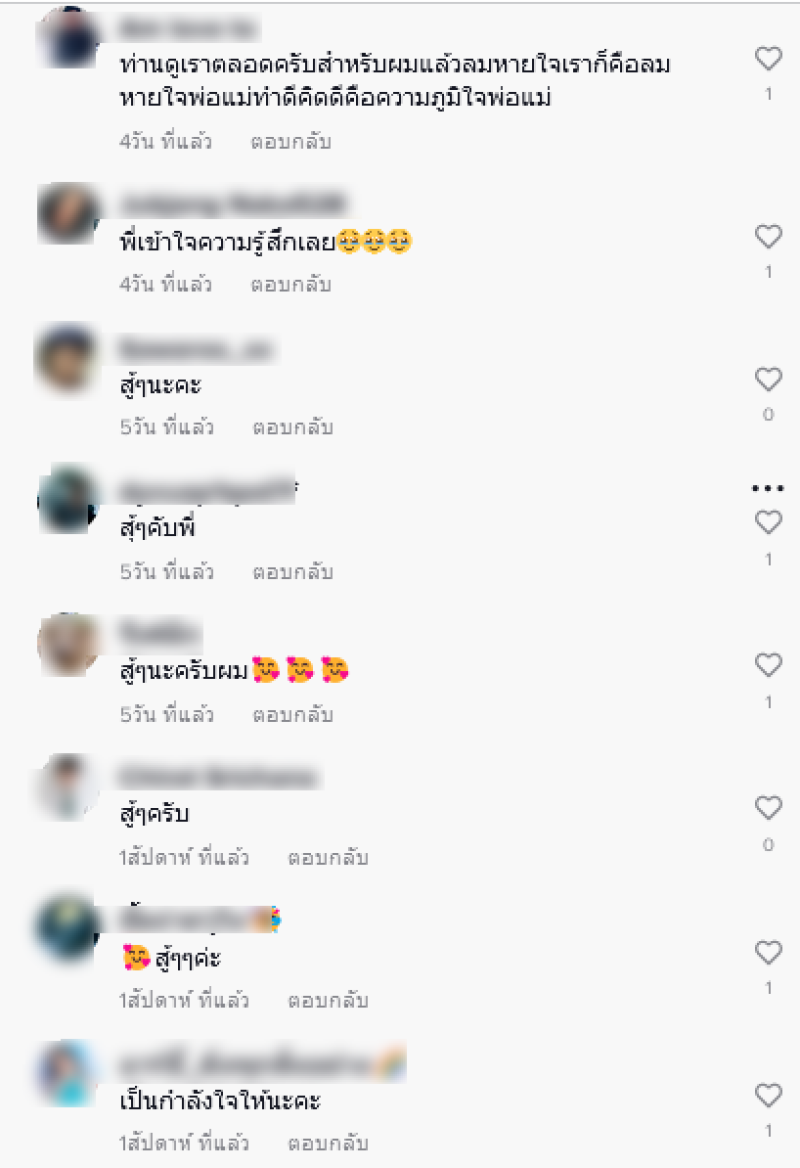Like the comment 'พี่เข้าใจความรู้สึกเลย'
This screenshot has width=800, height=1168.
(x=768, y=237)
